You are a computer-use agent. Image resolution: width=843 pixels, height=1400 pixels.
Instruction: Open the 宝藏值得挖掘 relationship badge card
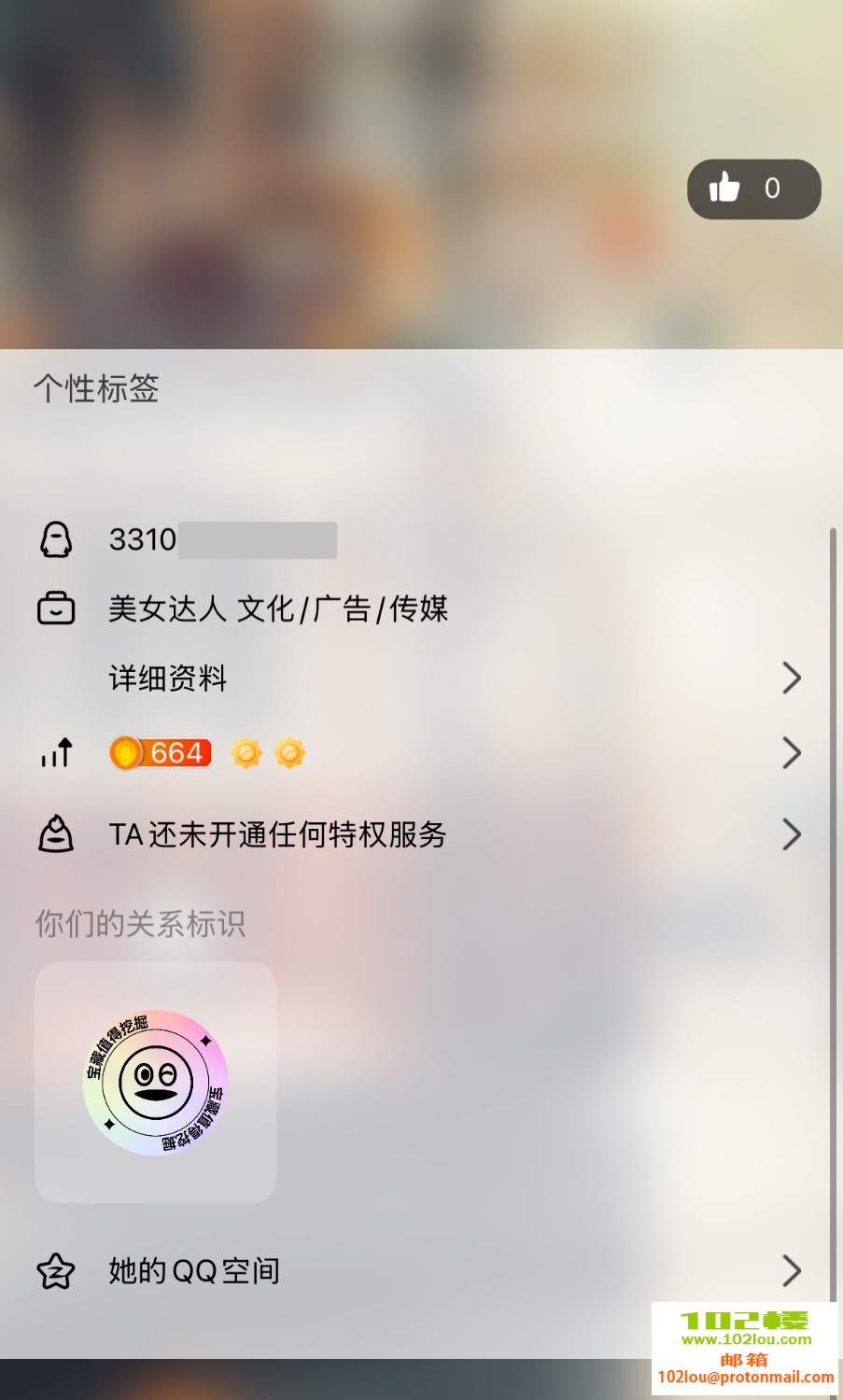155,1083
